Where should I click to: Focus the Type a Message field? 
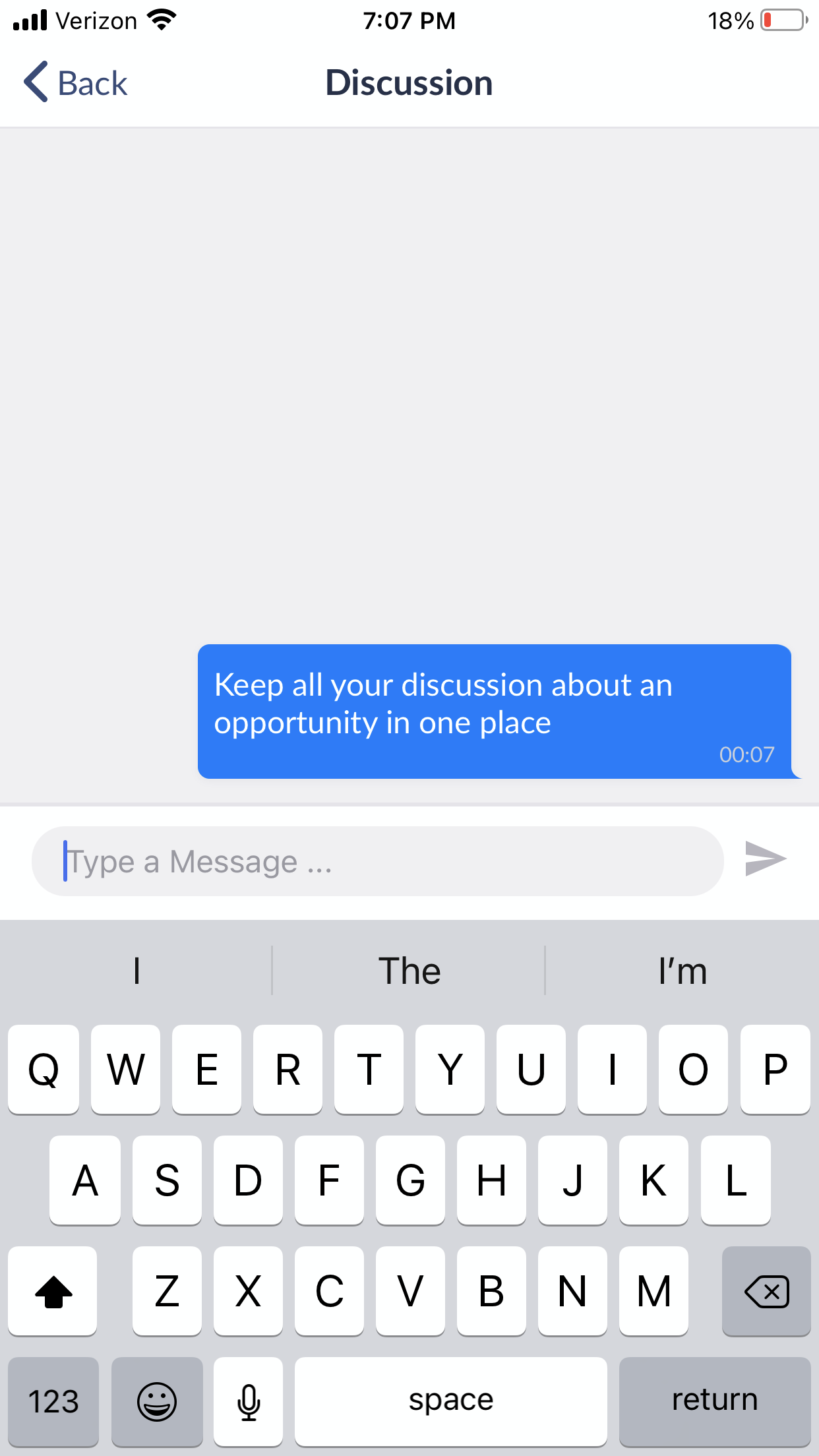[378, 861]
